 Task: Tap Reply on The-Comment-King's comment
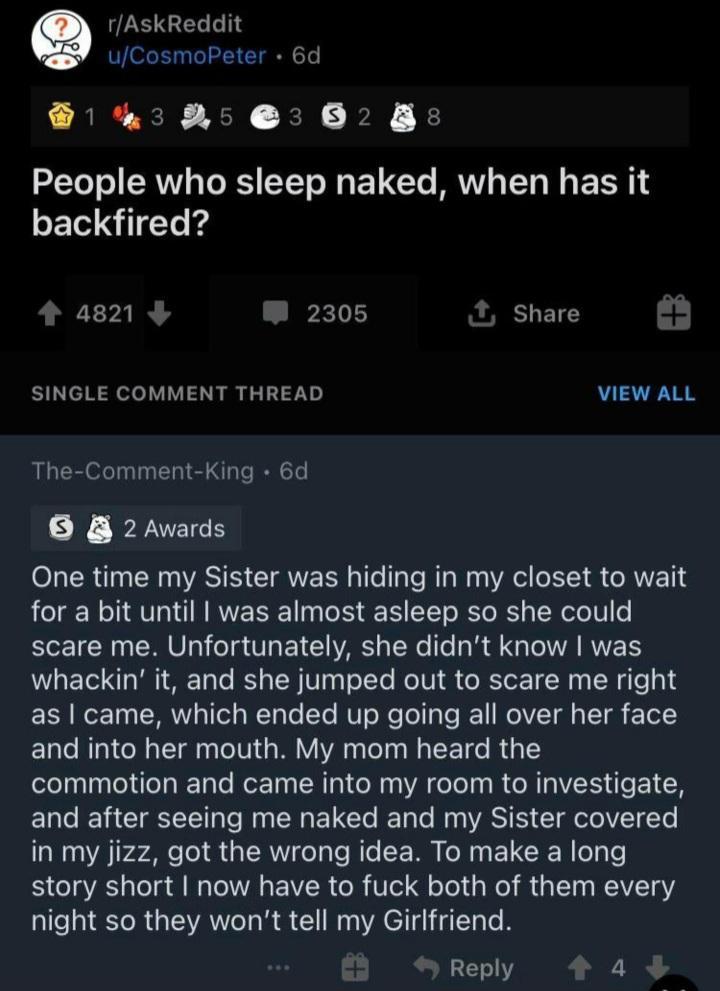coord(469,968)
